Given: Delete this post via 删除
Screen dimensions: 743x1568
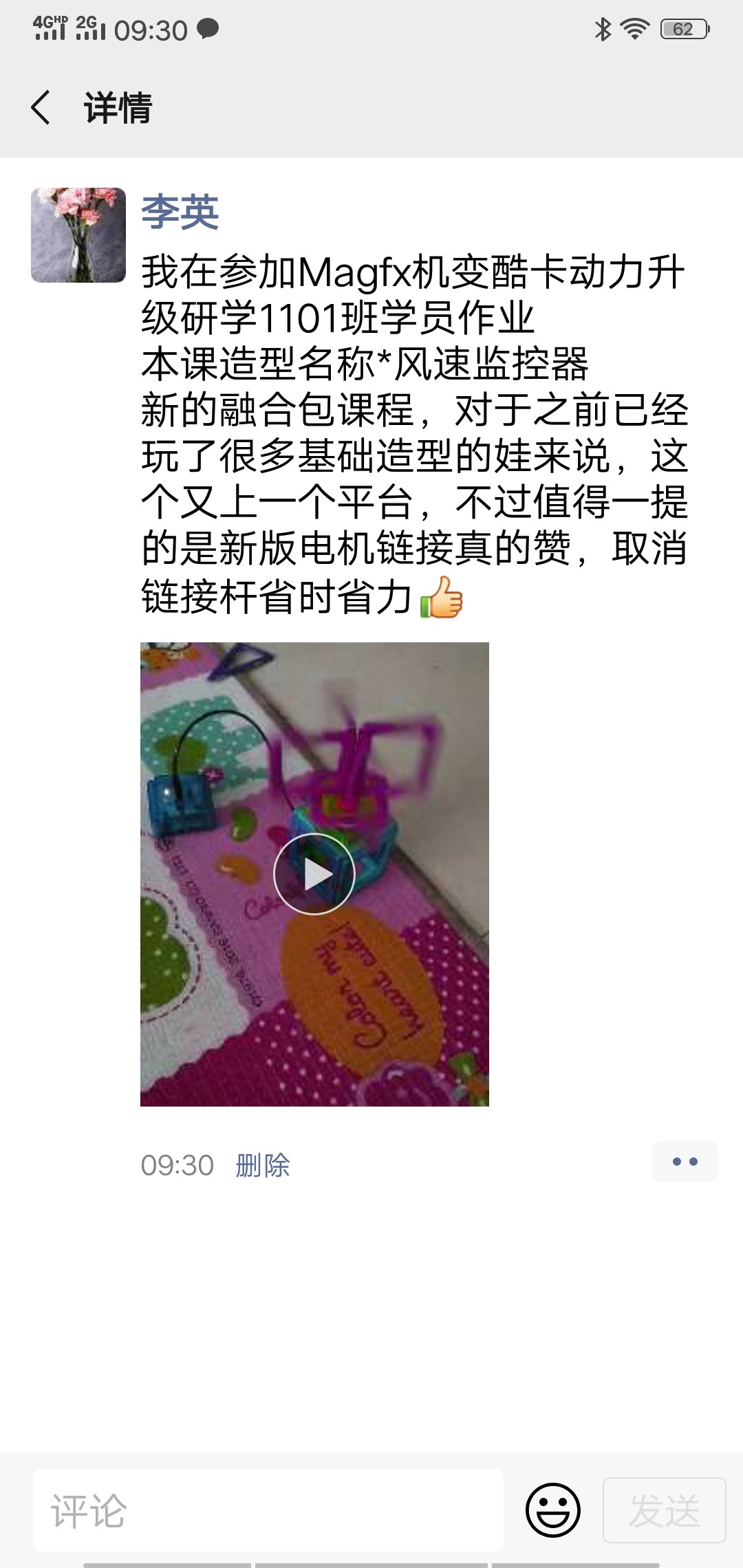Looking at the screenshot, I should (263, 1166).
